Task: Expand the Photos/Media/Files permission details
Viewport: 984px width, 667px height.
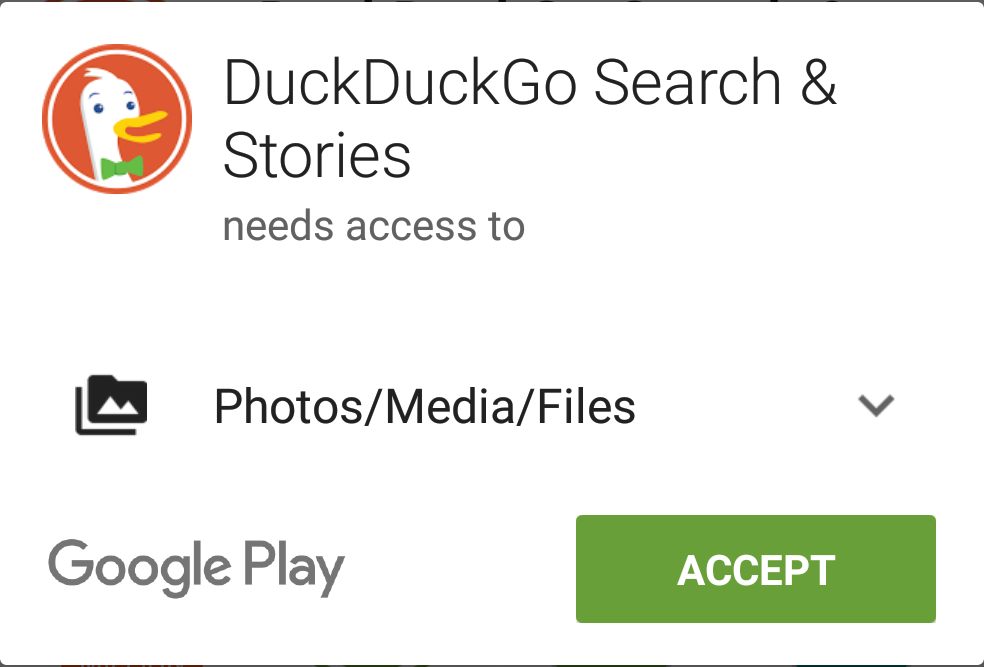Action: [875, 406]
